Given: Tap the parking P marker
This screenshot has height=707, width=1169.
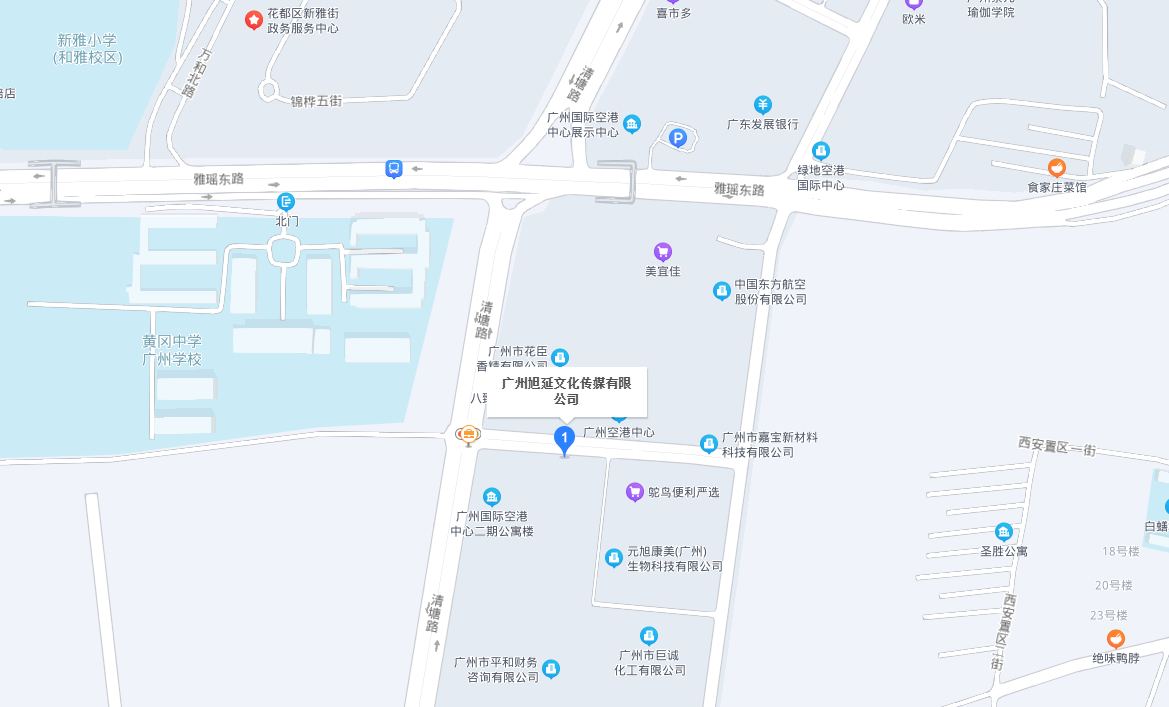Looking at the screenshot, I should click(678, 138).
